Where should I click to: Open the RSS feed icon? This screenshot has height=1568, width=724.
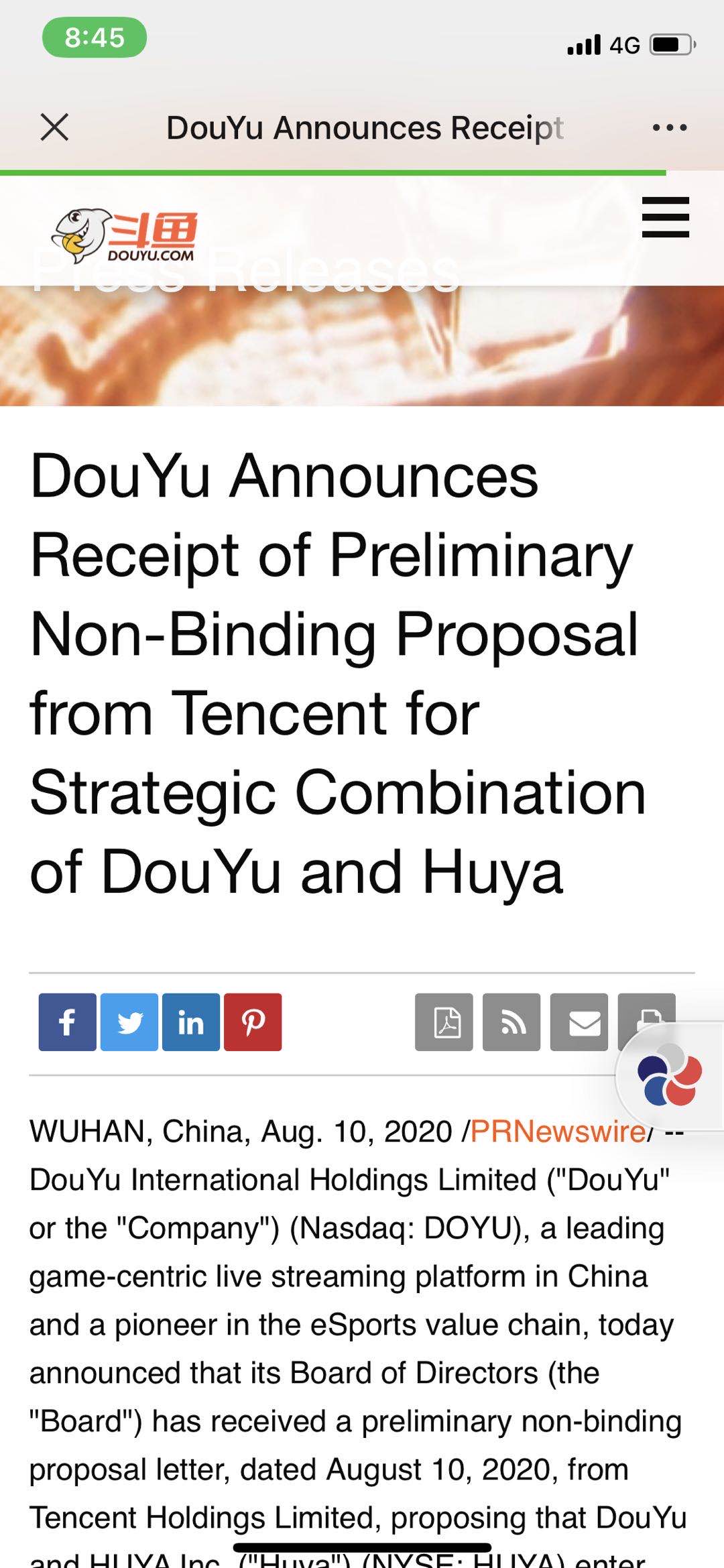click(511, 1022)
